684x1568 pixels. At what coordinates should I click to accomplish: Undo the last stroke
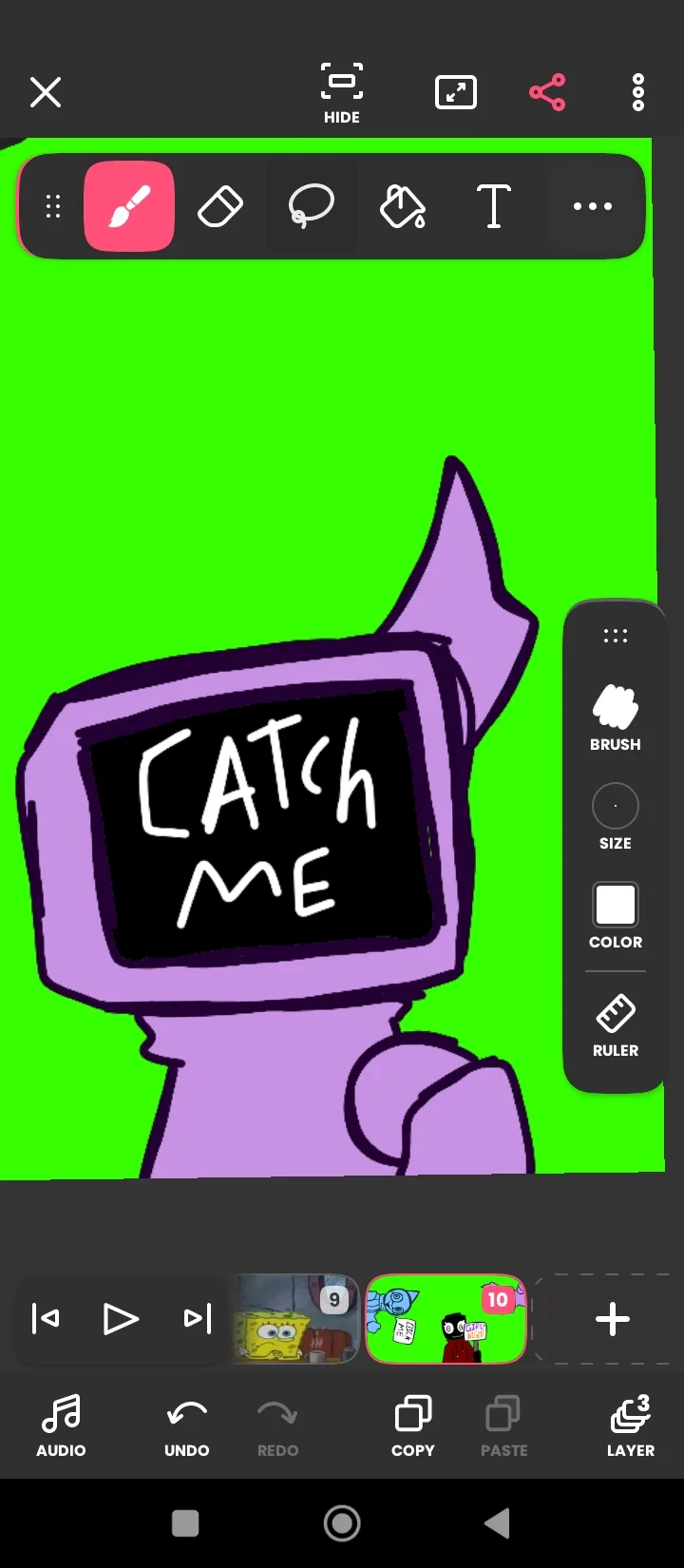click(x=187, y=1427)
